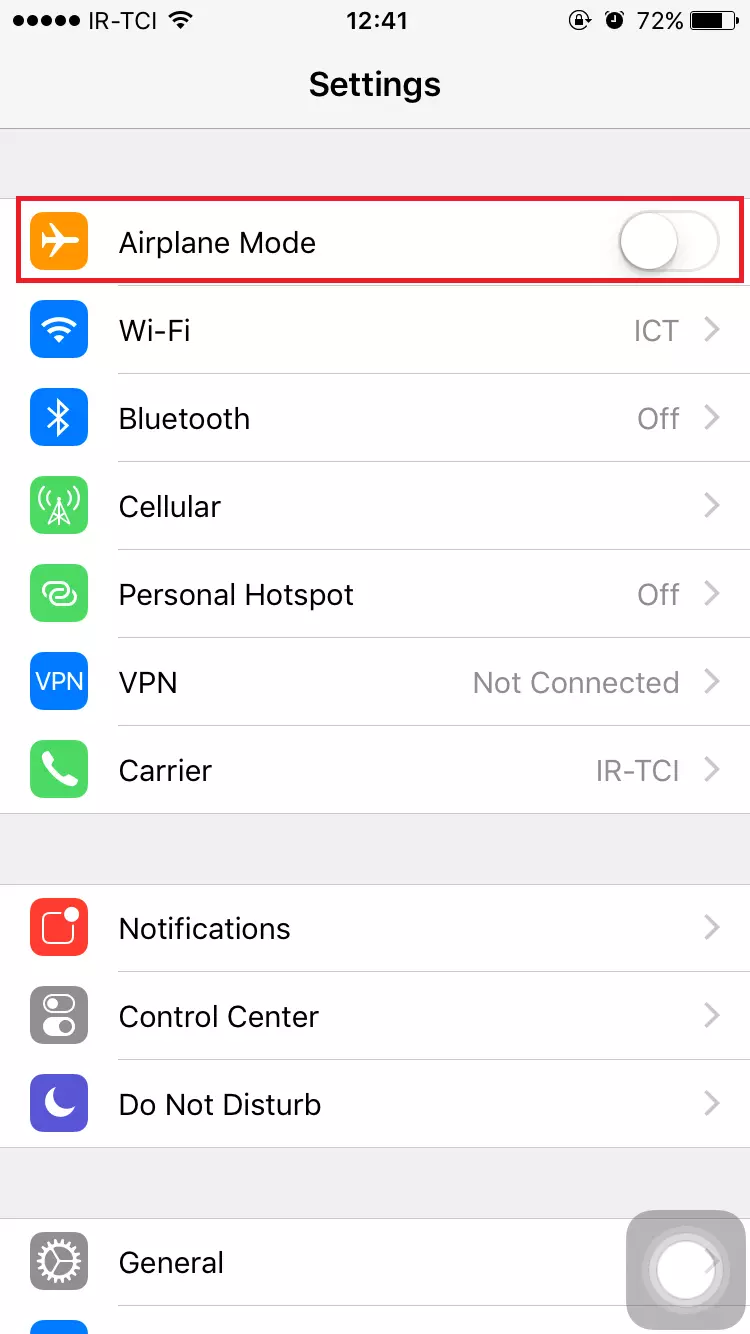Open Personal Hotspot settings
This screenshot has width=750, height=1334.
(375, 594)
